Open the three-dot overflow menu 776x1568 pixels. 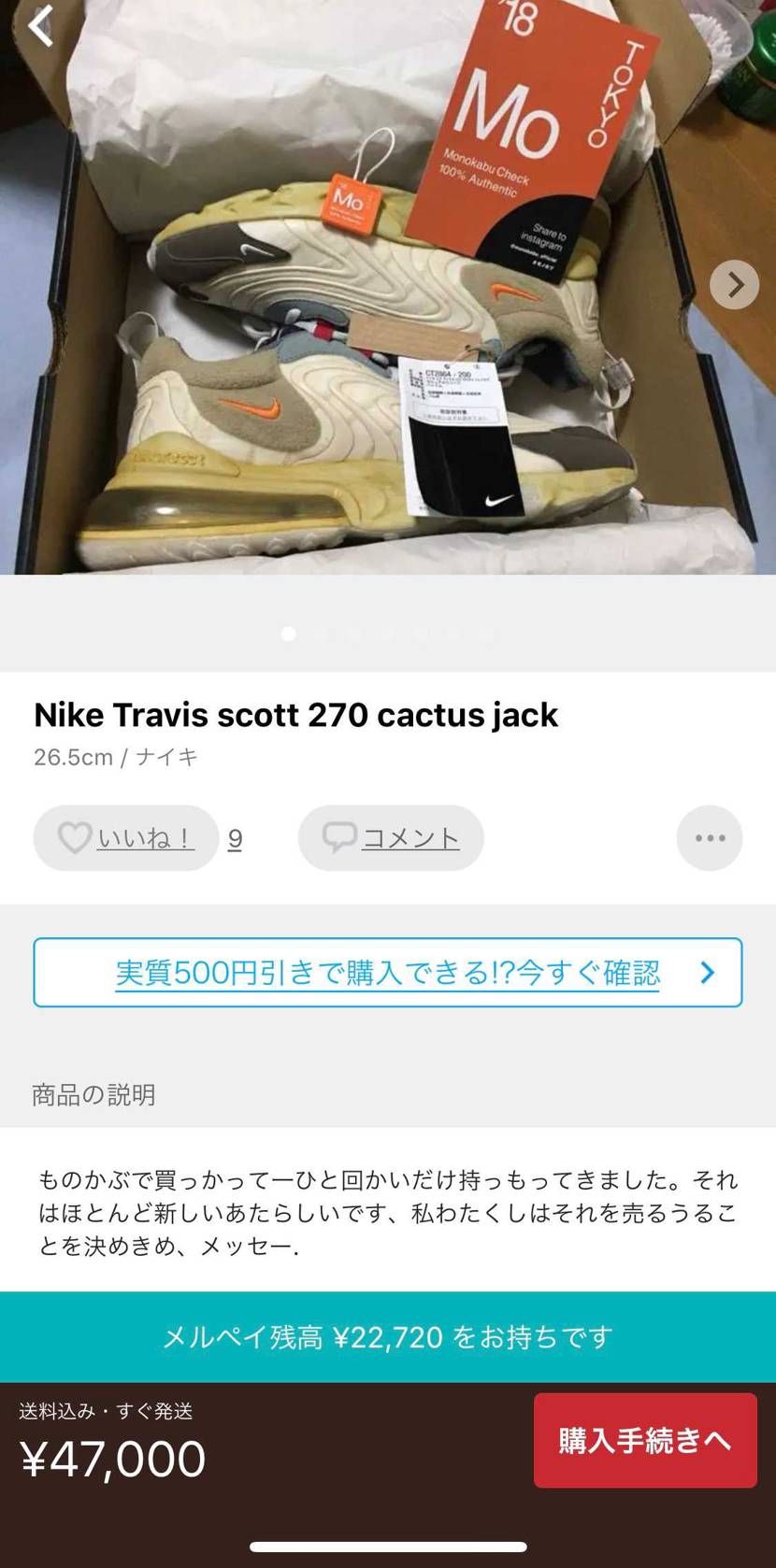(x=710, y=838)
